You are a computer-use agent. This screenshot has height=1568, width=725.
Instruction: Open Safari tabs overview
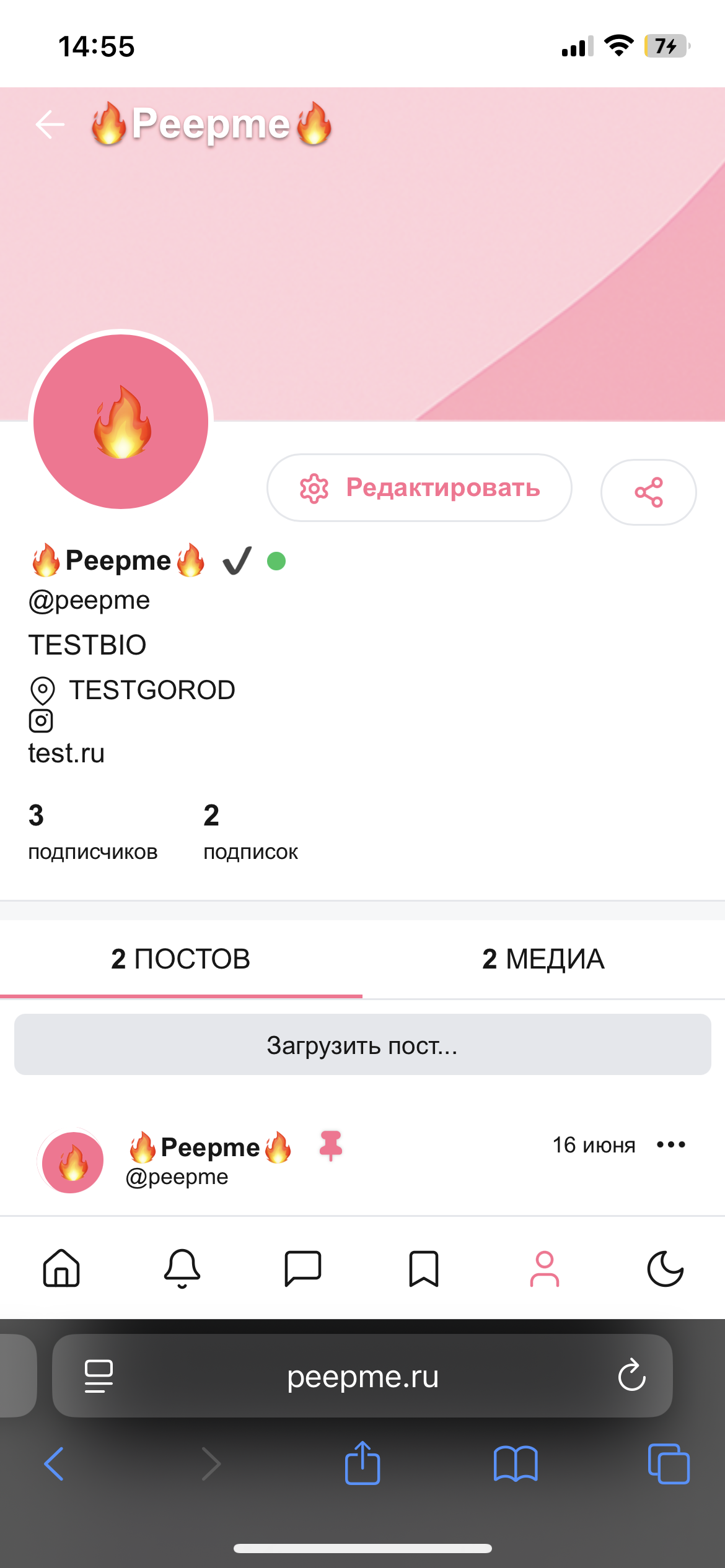click(669, 1464)
